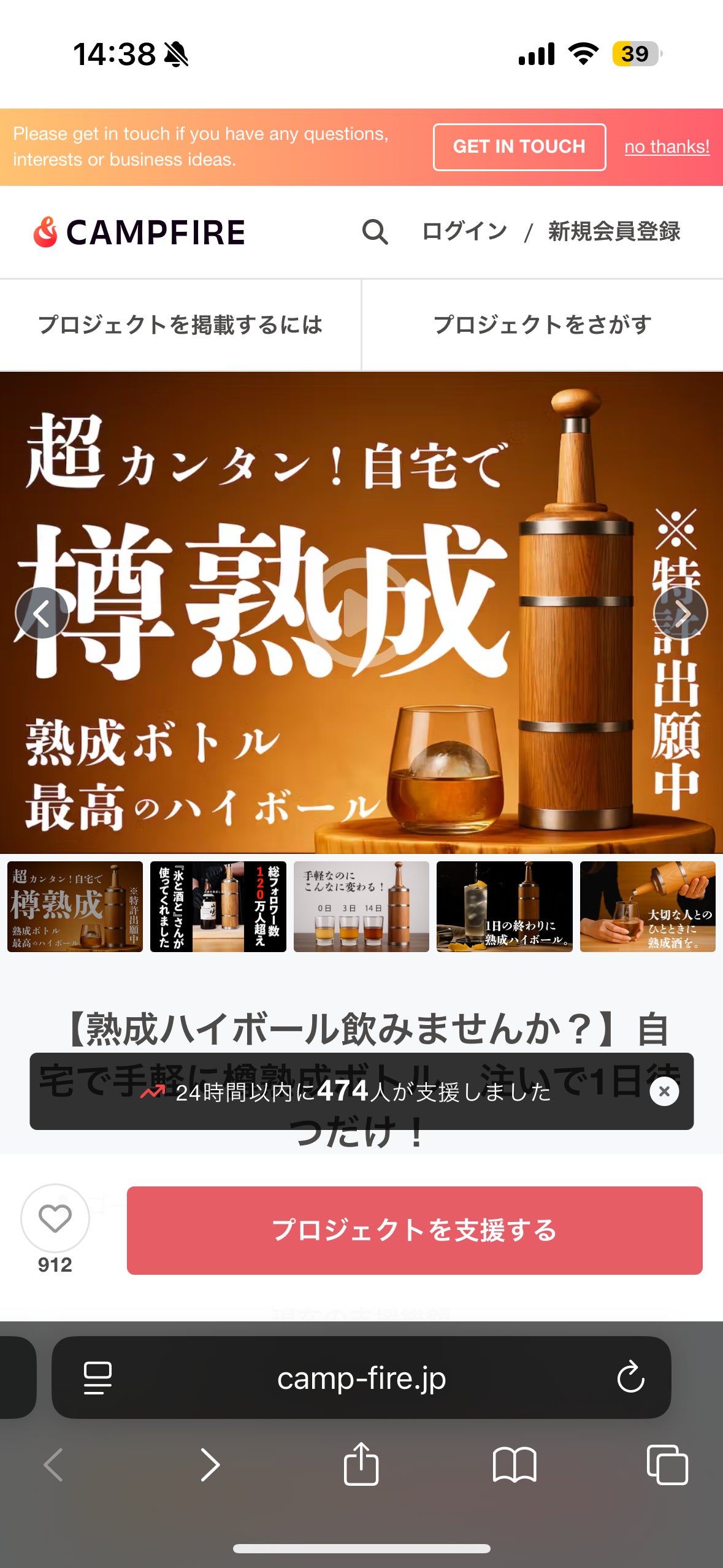
Task: Select the 大切な人とのひとときに thumbnail
Action: pos(648,907)
